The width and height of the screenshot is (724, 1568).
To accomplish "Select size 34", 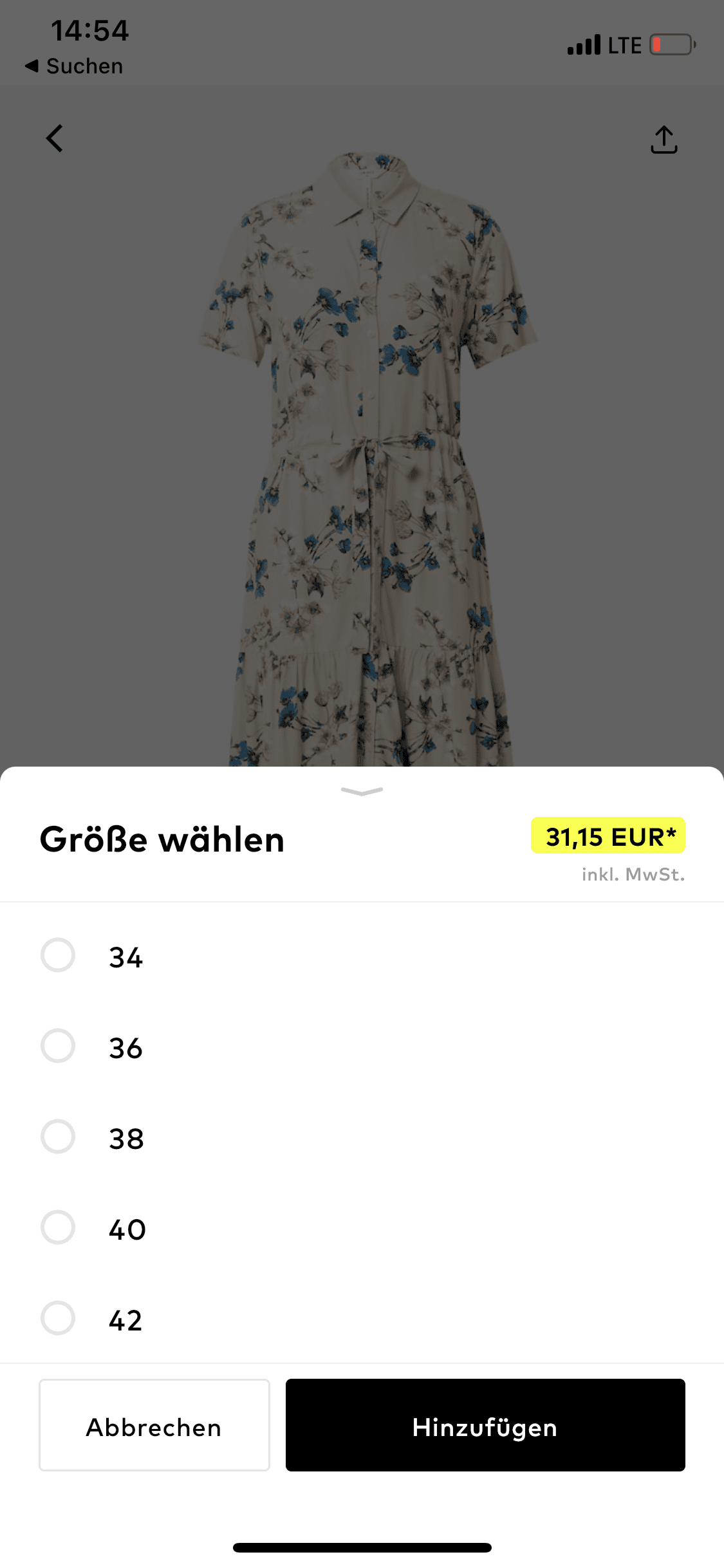I will click(x=58, y=955).
